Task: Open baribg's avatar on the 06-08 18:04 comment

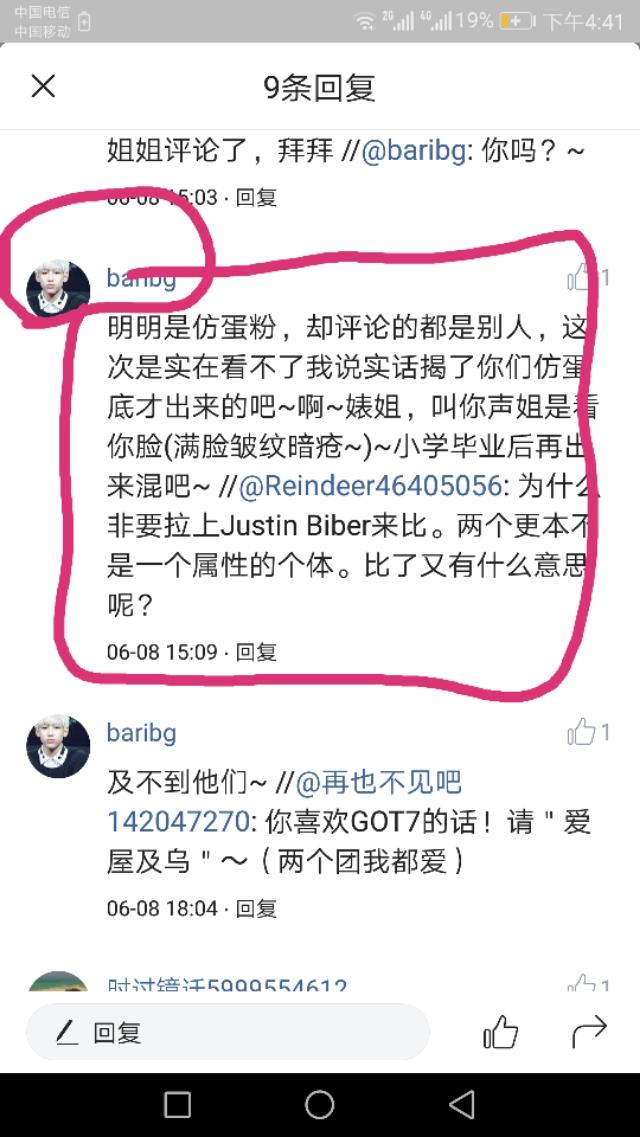Action: pyautogui.click(x=58, y=746)
